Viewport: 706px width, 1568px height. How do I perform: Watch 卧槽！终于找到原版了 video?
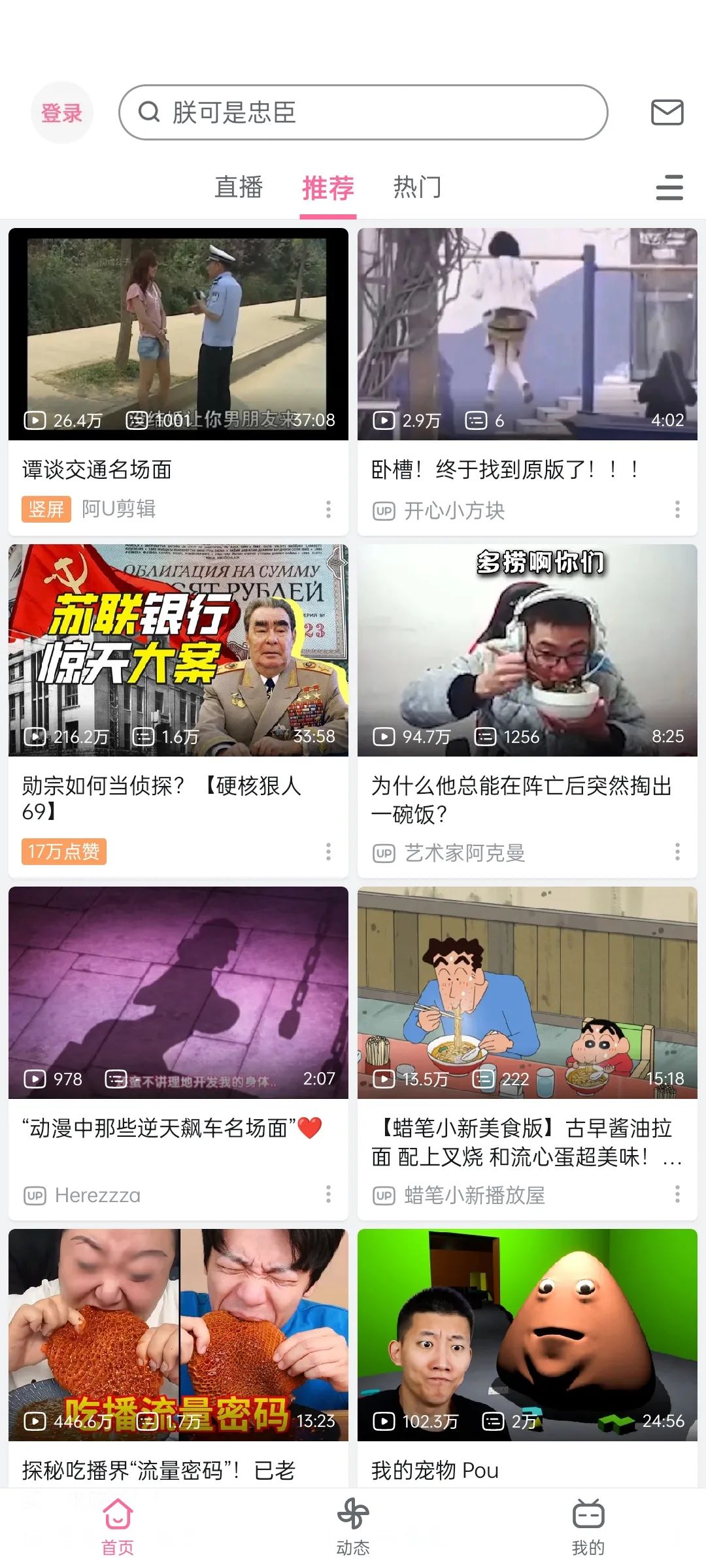click(528, 334)
